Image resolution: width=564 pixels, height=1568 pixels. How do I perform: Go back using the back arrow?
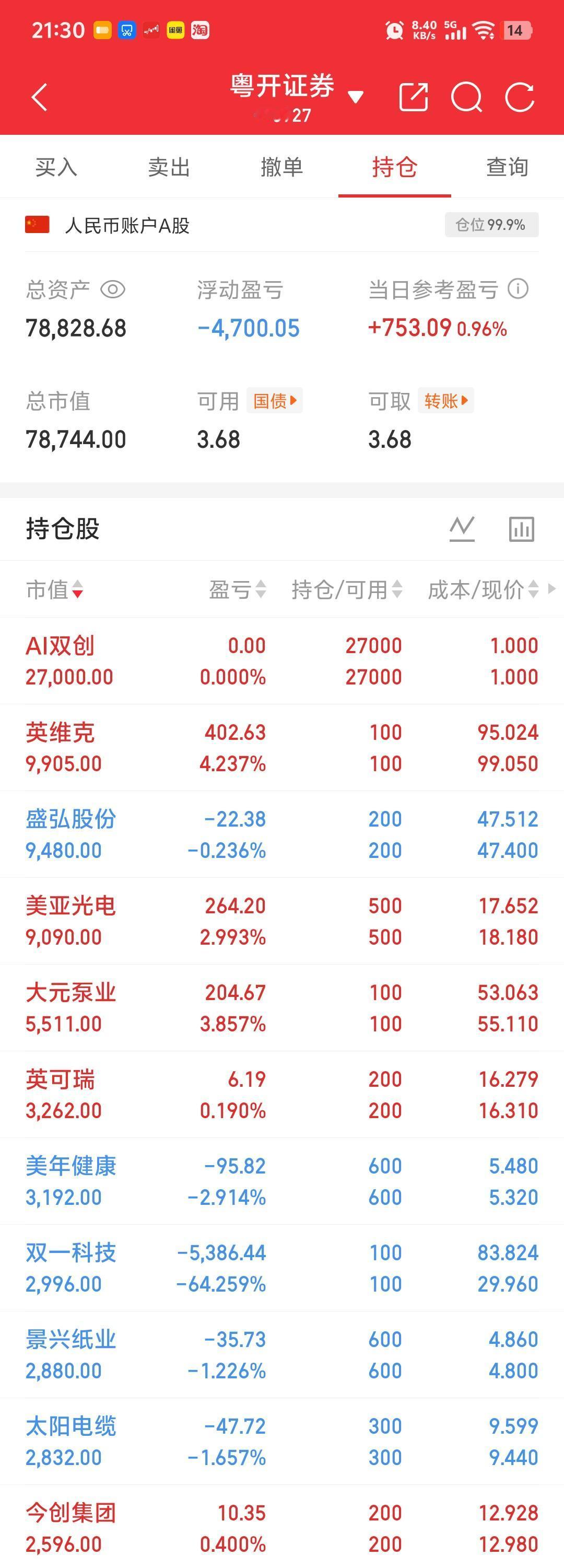(x=38, y=96)
